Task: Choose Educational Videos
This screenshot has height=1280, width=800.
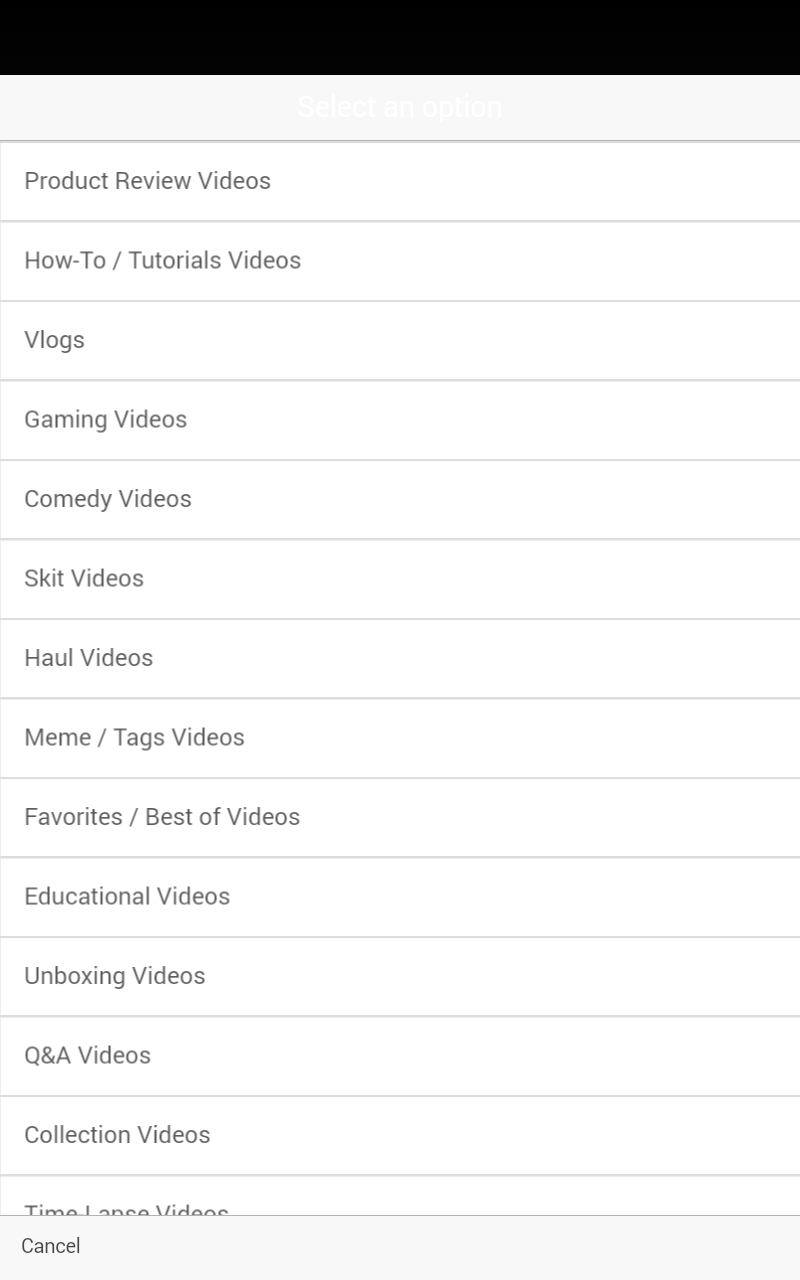Action: pos(127,896)
